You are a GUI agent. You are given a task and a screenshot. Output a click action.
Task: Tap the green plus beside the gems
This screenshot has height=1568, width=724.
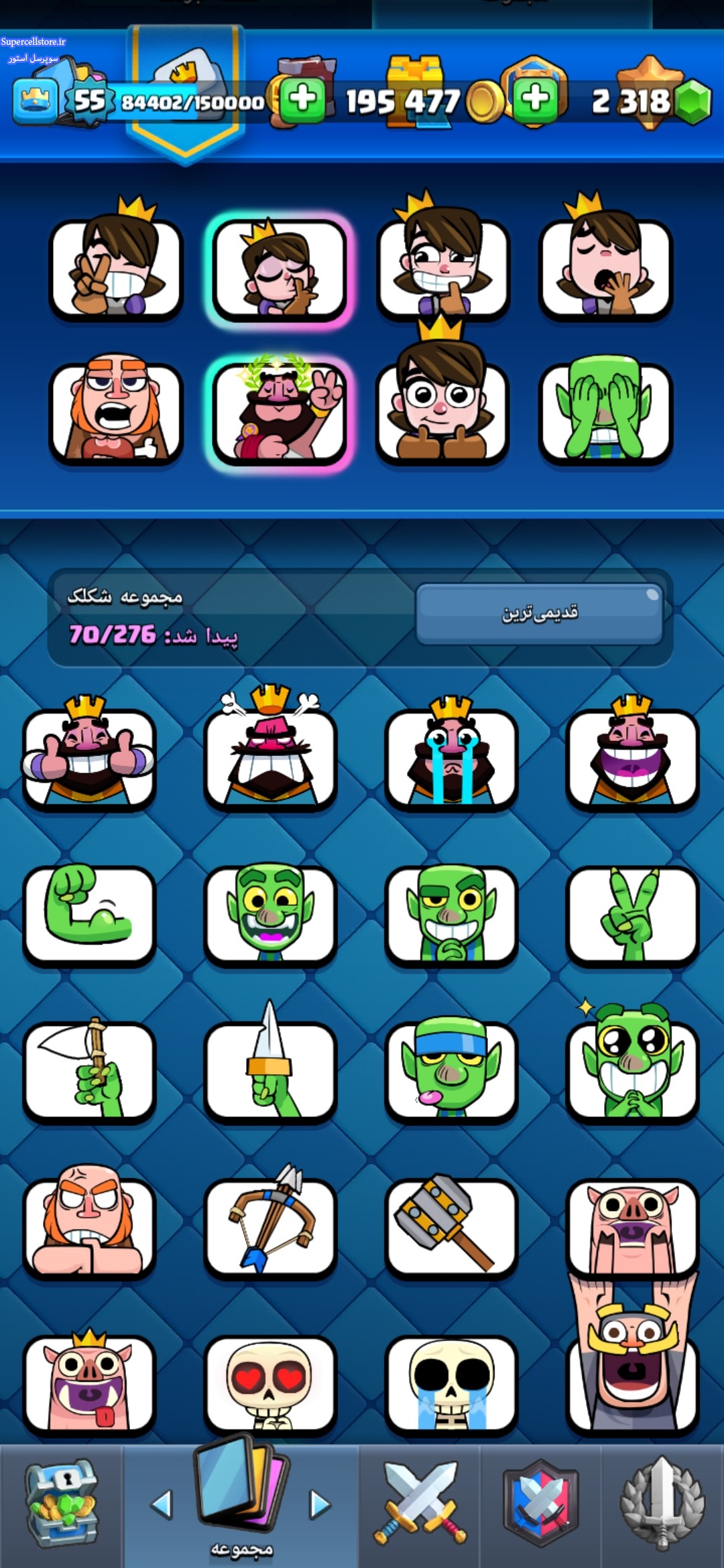coord(535,99)
